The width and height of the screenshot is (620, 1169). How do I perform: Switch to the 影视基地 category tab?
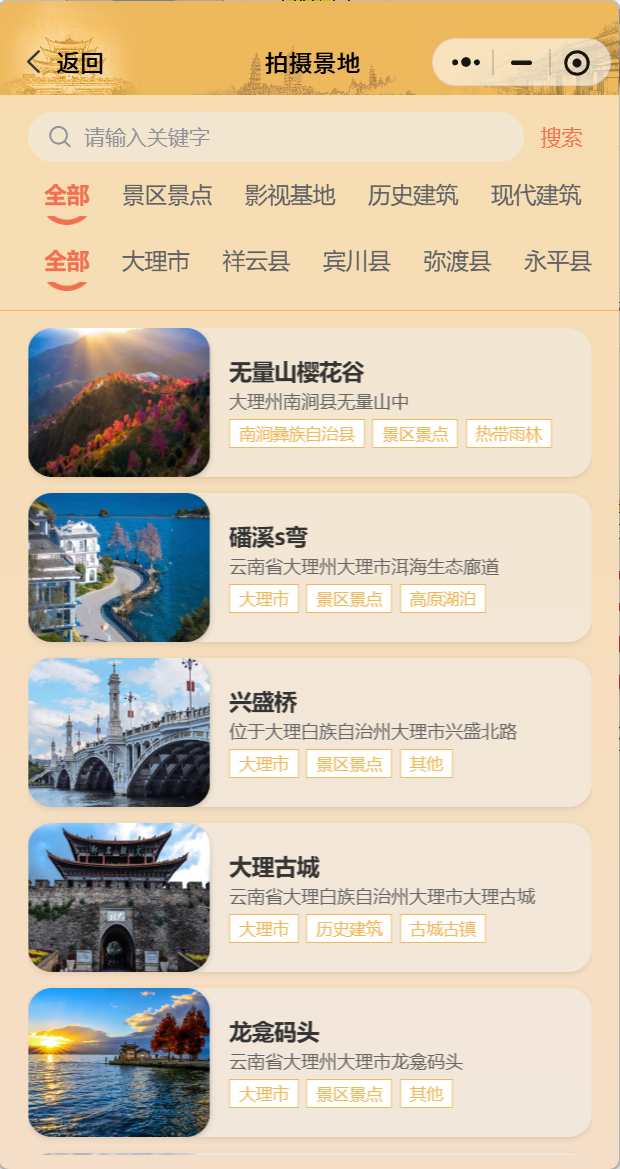point(290,195)
